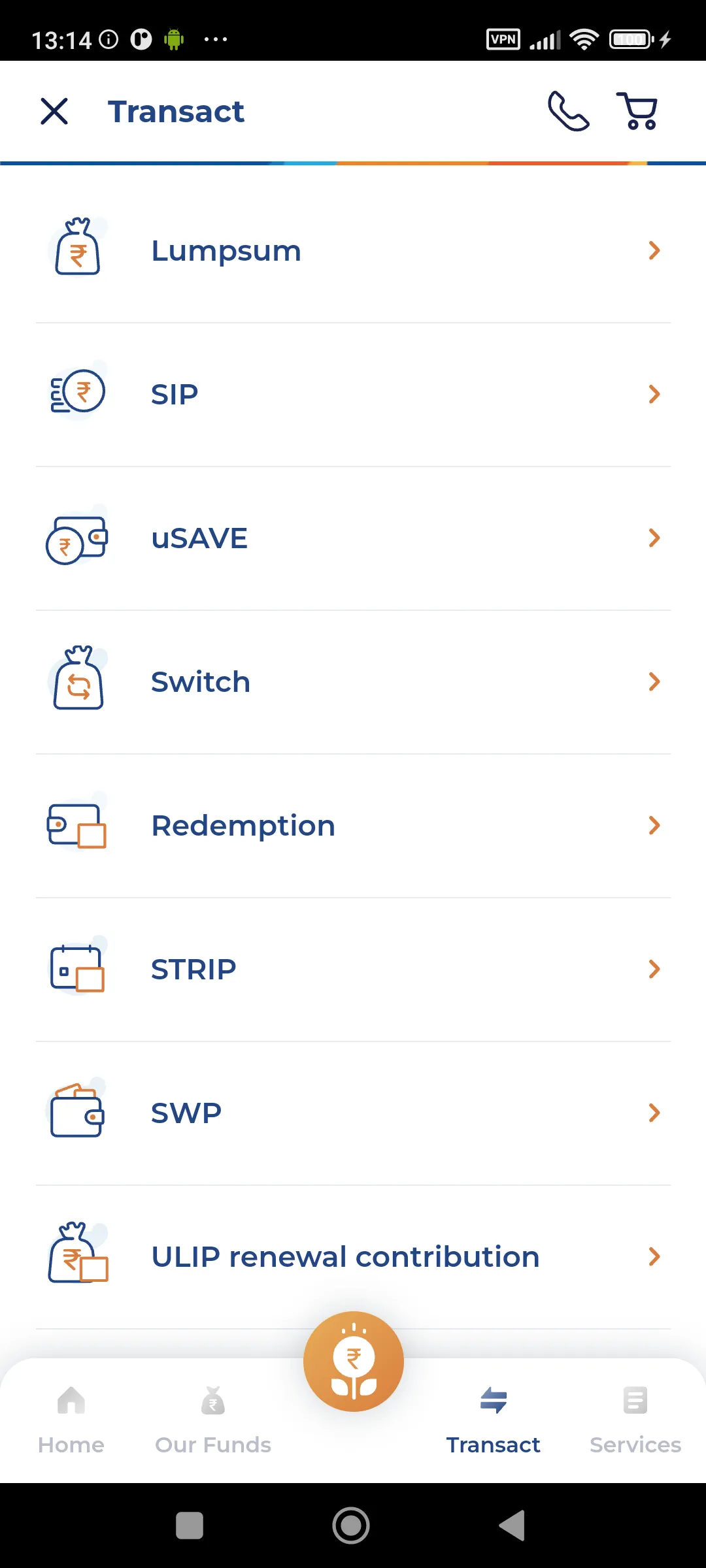
Task: Expand the Lumpsum option chevron
Action: (654, 250)
